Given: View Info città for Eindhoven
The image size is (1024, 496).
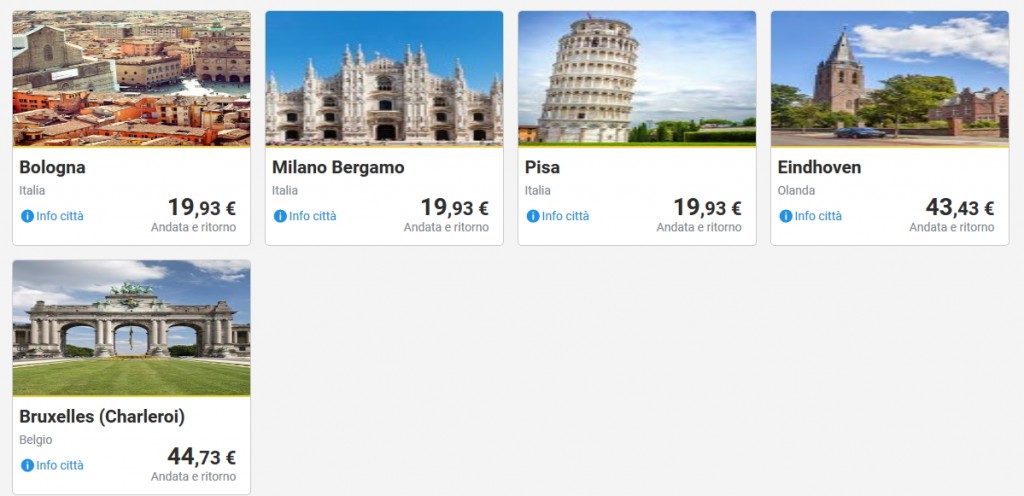Looking at the screenshot, I should pos(812,216).
